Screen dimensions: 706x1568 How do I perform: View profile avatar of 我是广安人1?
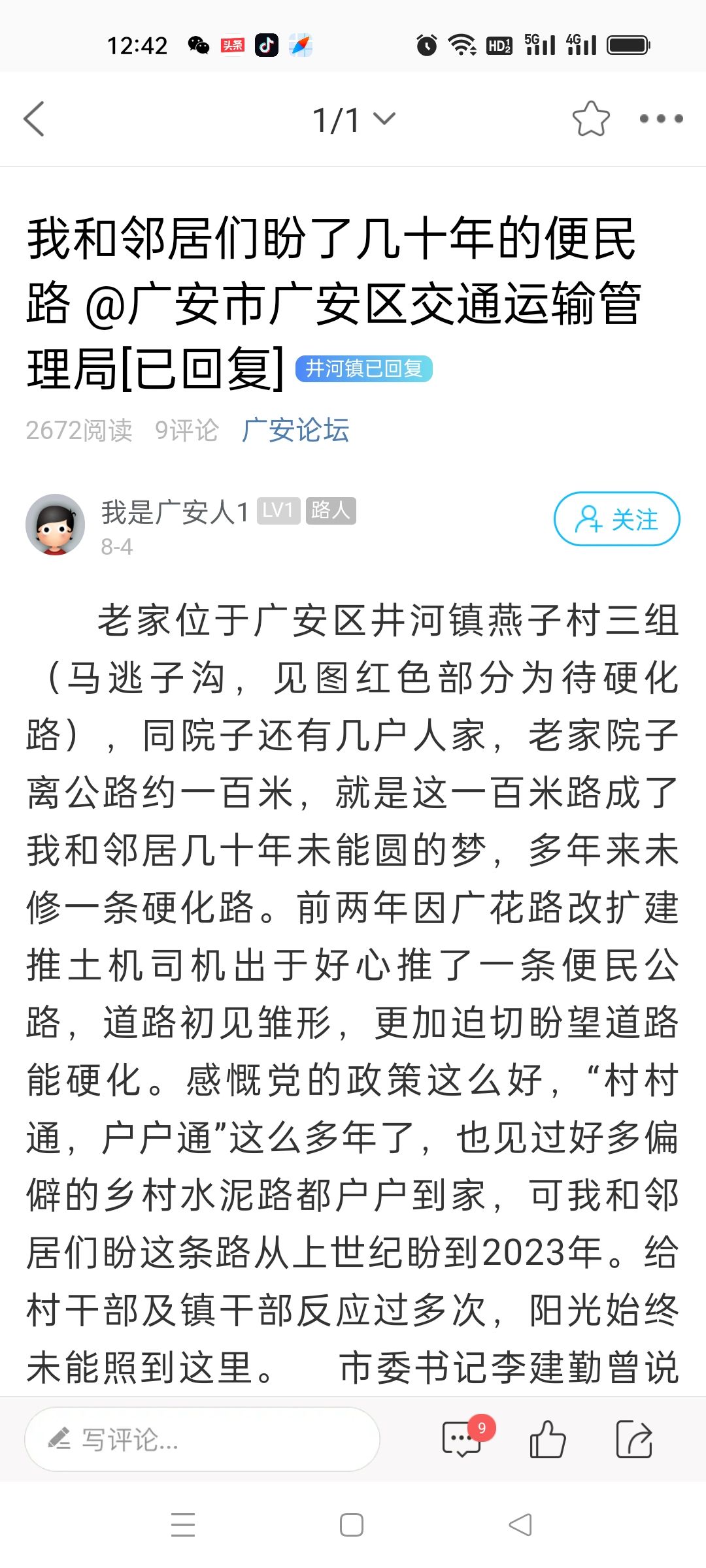[56, 525]
